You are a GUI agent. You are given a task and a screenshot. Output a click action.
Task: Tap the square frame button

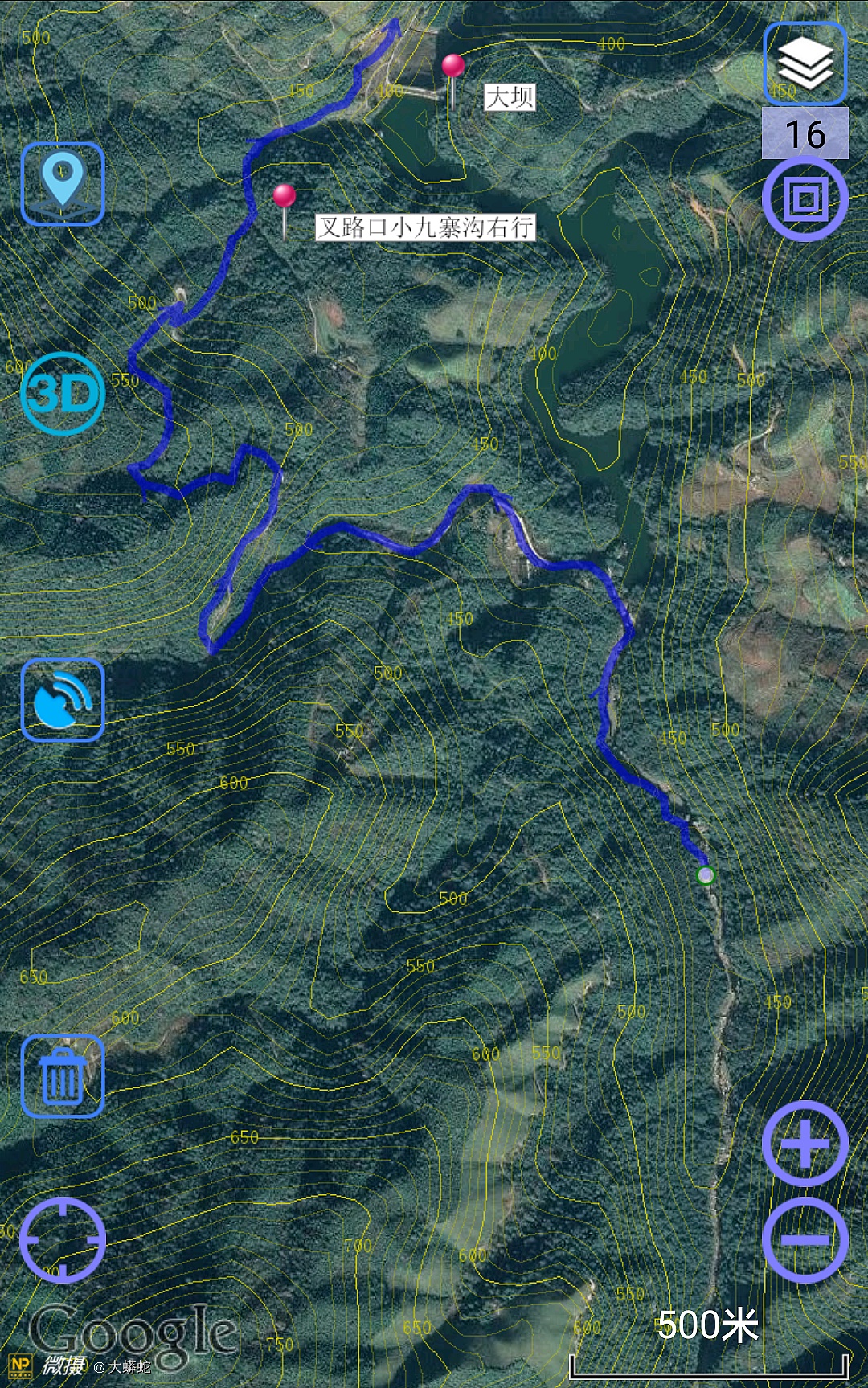[x=805, y=199]
